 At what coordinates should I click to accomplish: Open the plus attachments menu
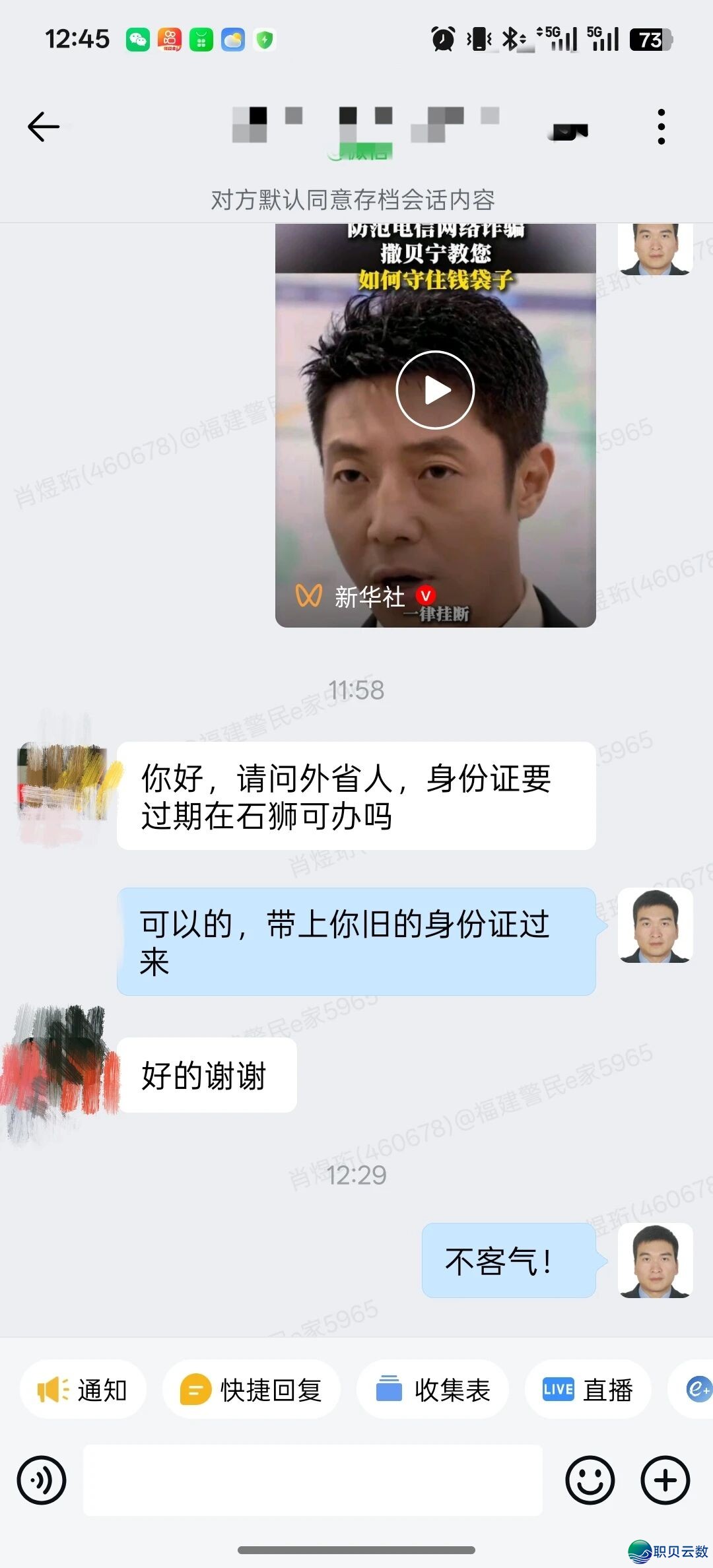[x=665, y=1480]
